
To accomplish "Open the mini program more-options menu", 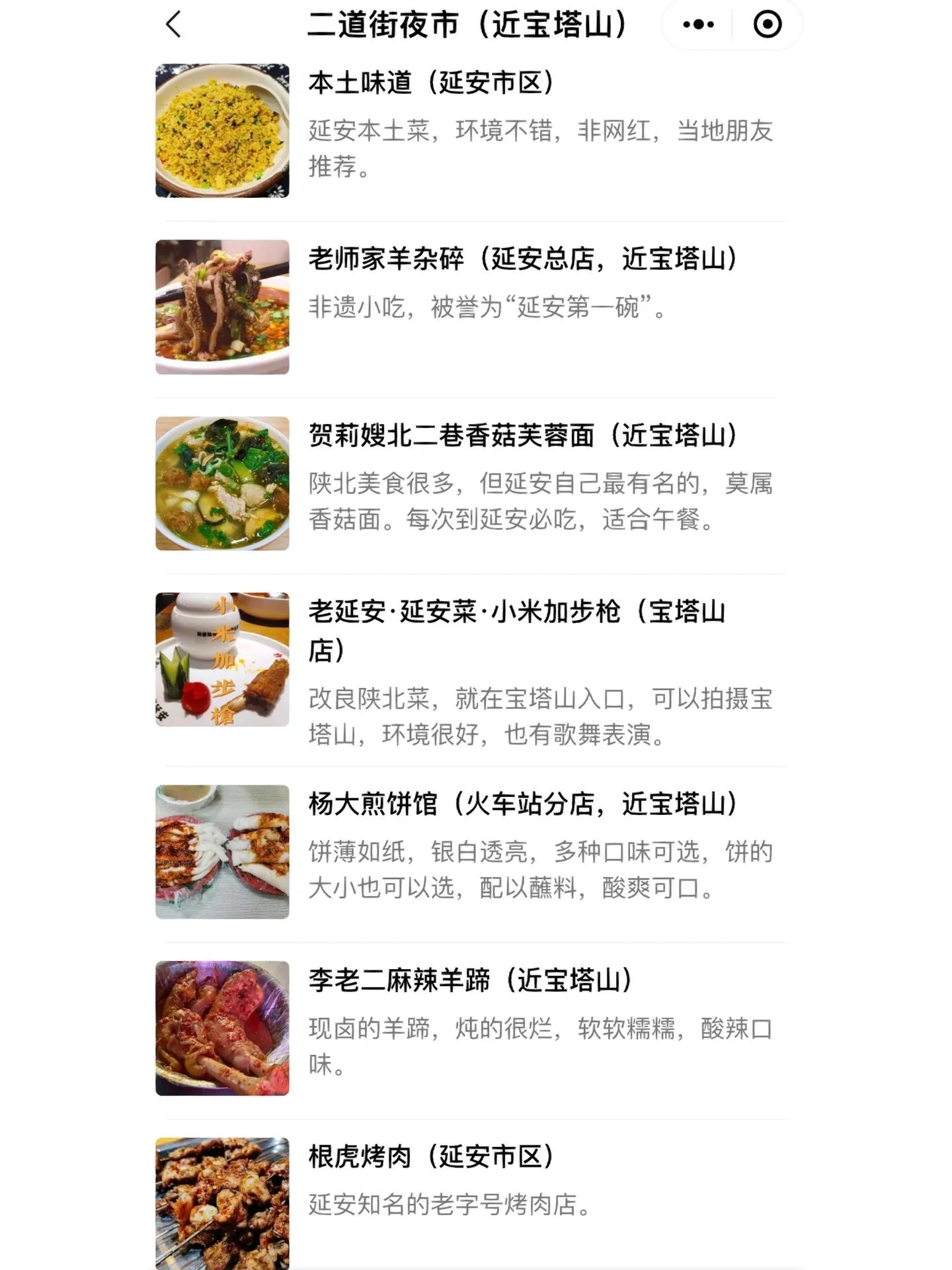I will coord(698,25).
